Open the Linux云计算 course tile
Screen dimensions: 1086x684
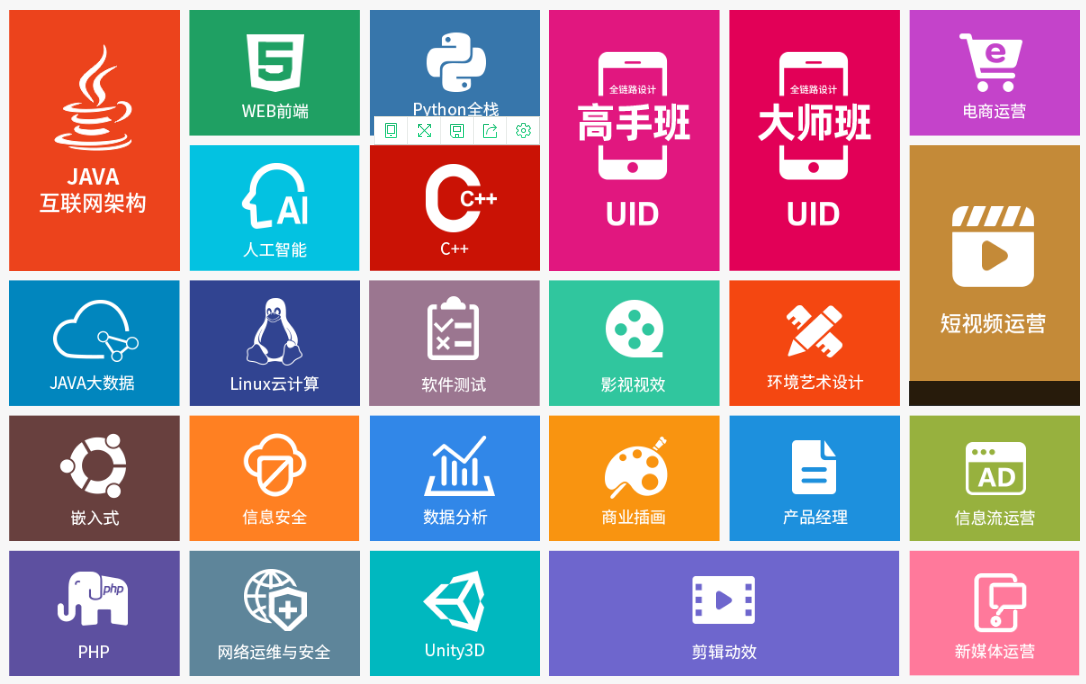tap(274, 343)
